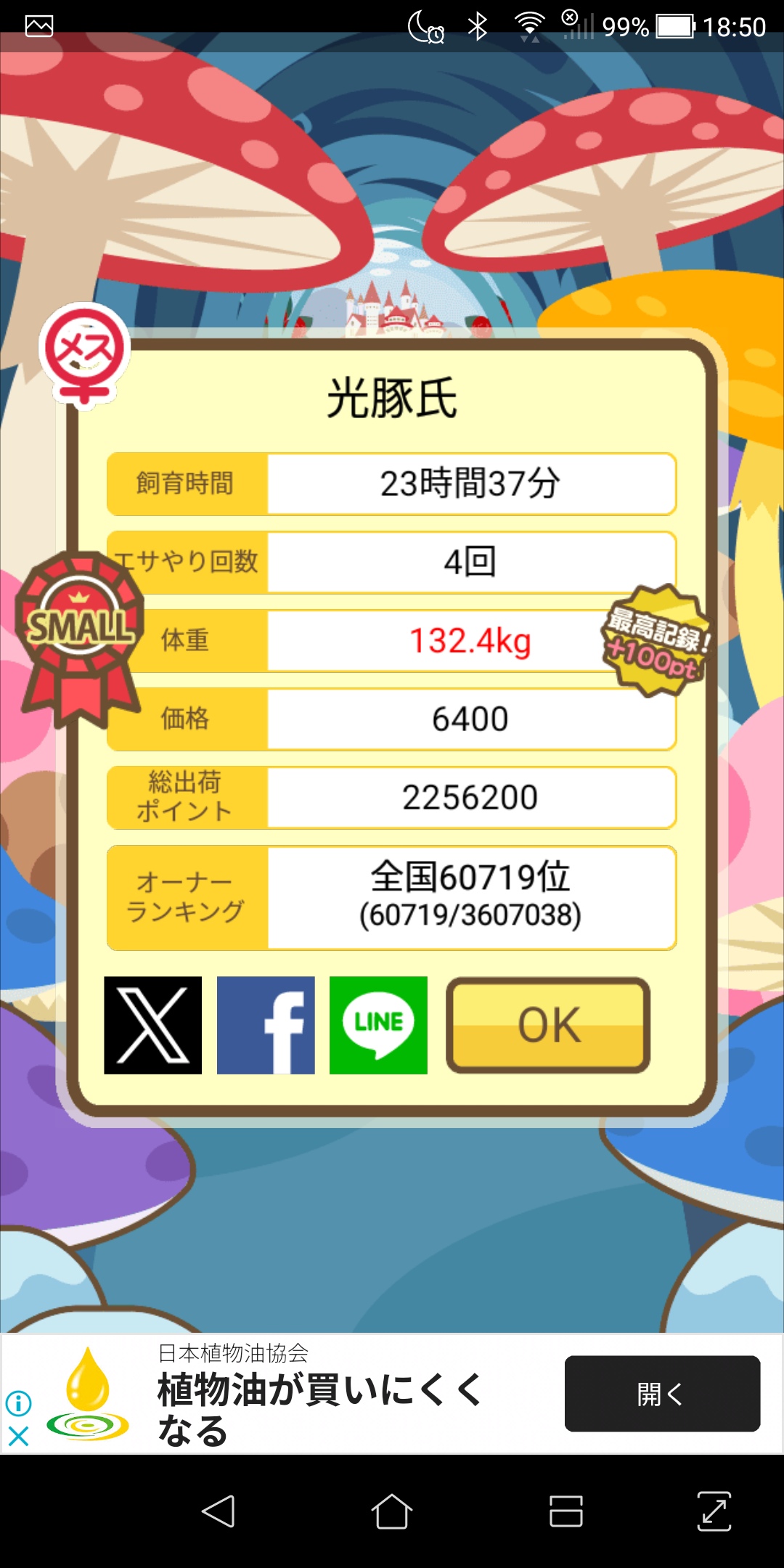Viewport: 784px width, 1568px height.
Task: View ad info icon on the banner
Action: [18, 1403]
